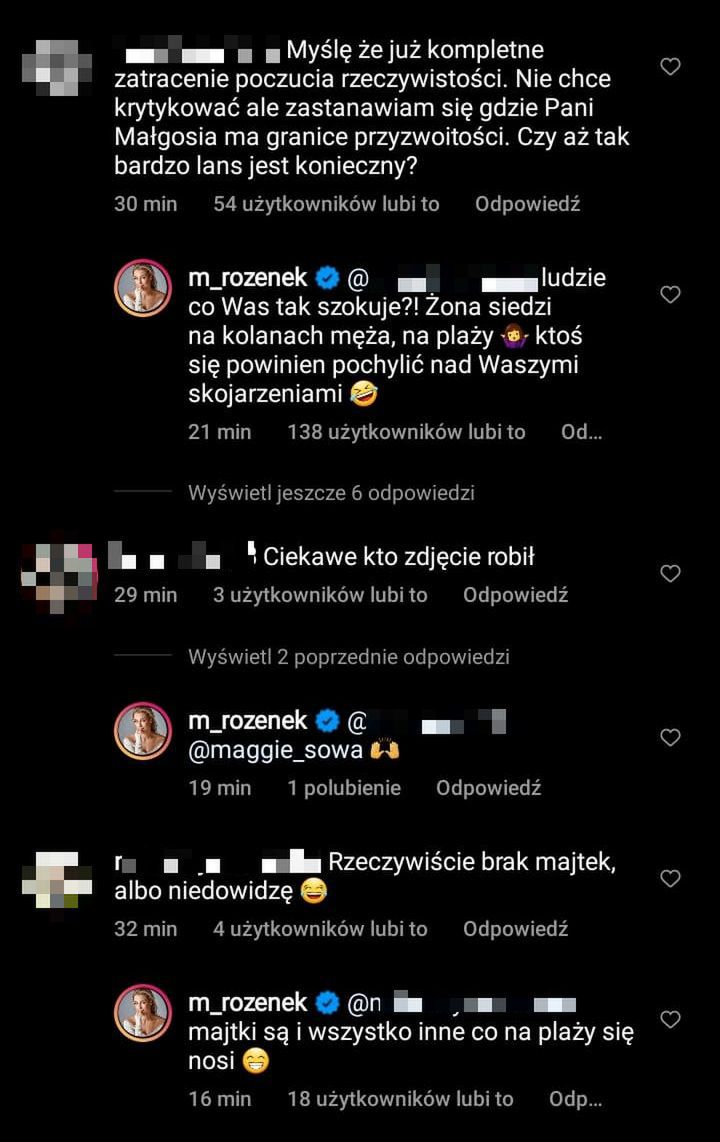Open m_rozenek's profile from the 21 min reply
Screen dimensions: 720x1142
[x=248, y=278]
